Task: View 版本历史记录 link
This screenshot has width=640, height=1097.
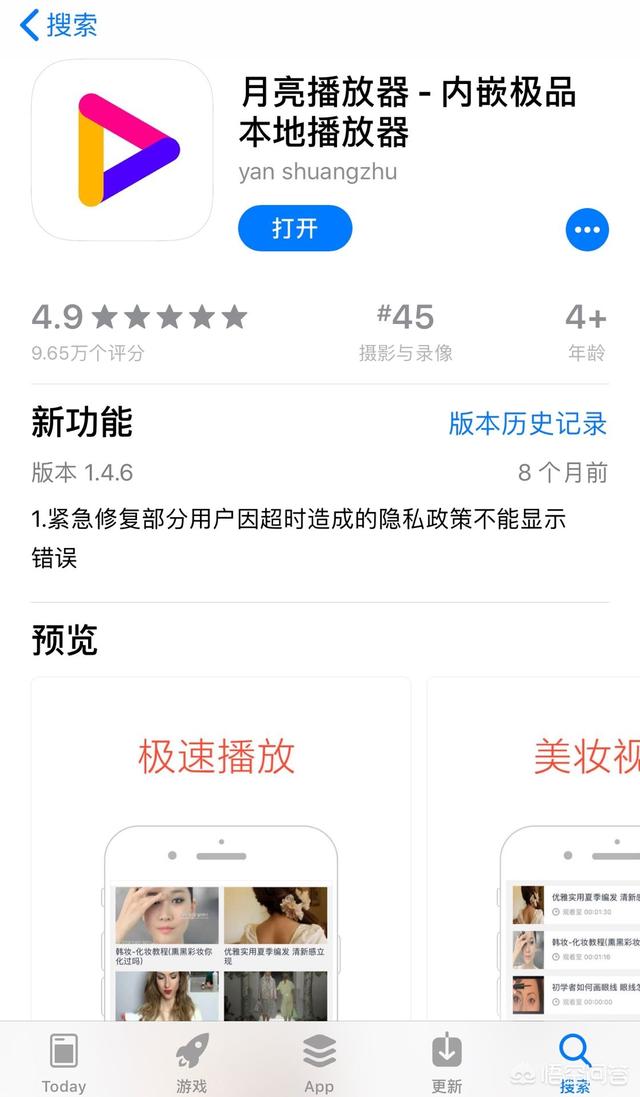Action: pos(527,423)
